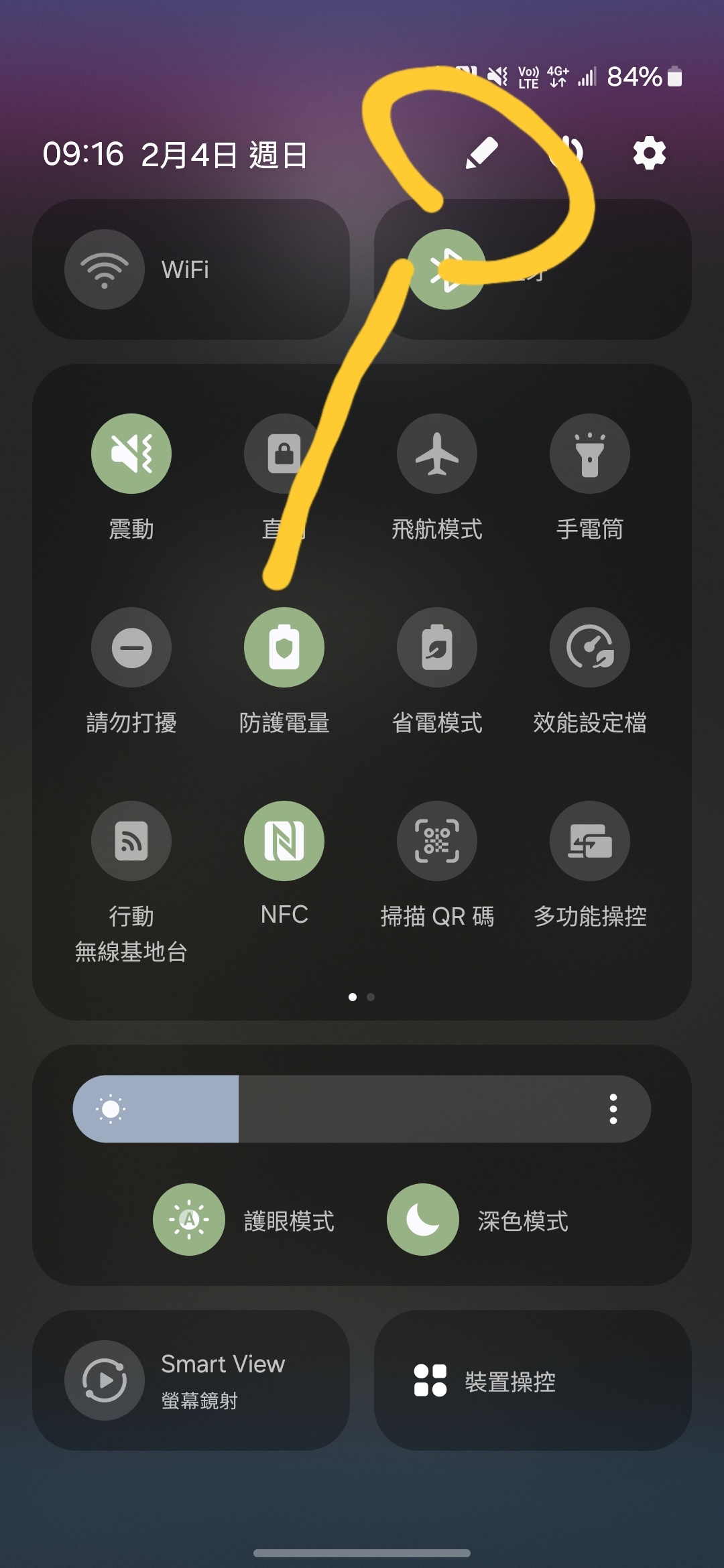Open brightness more options menu
The image size is (724, 1568).
coord(613,1109)
